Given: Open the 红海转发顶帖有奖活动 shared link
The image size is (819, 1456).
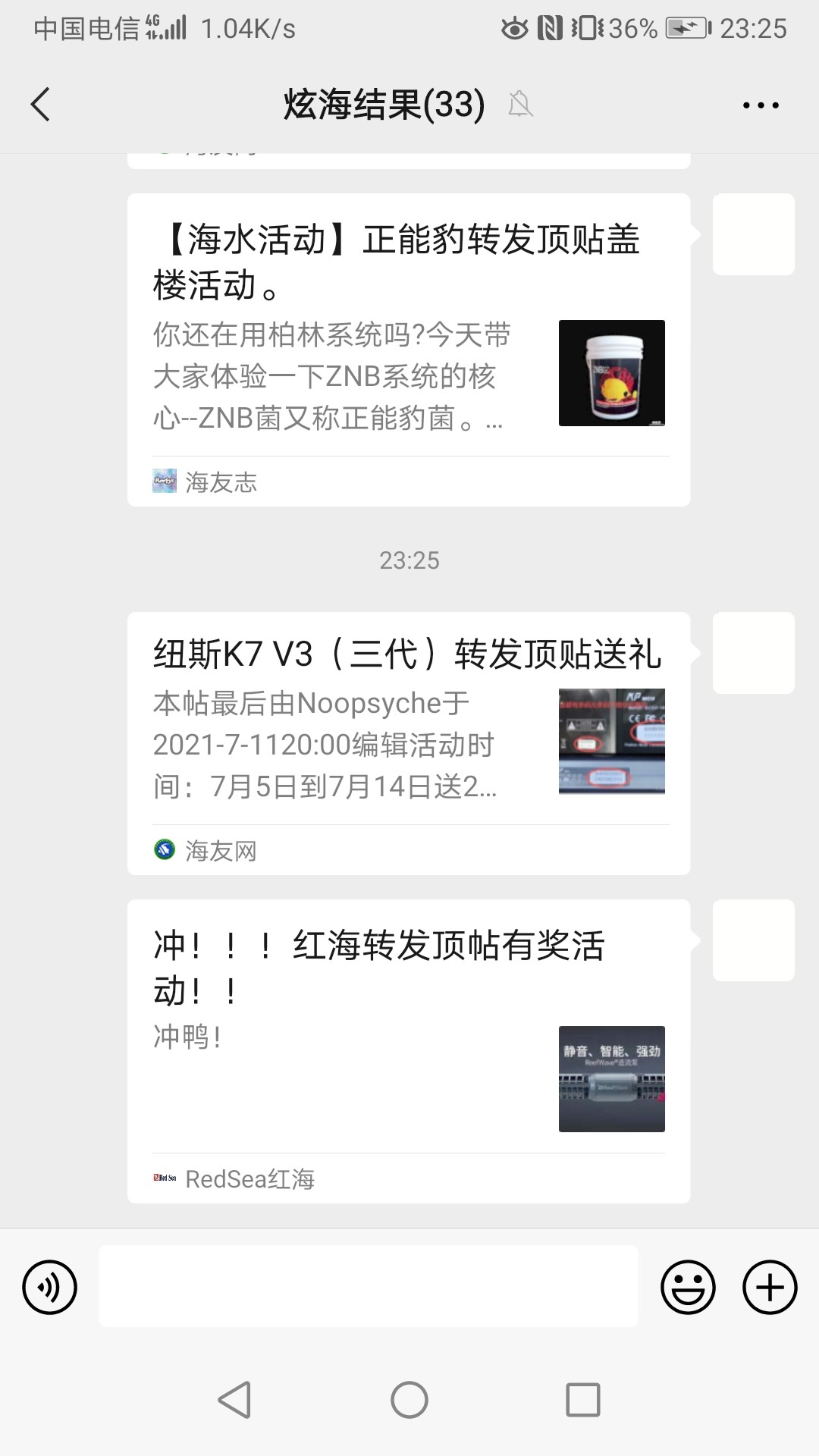Looking at the screenshot, I should [x=408, y=1050].
